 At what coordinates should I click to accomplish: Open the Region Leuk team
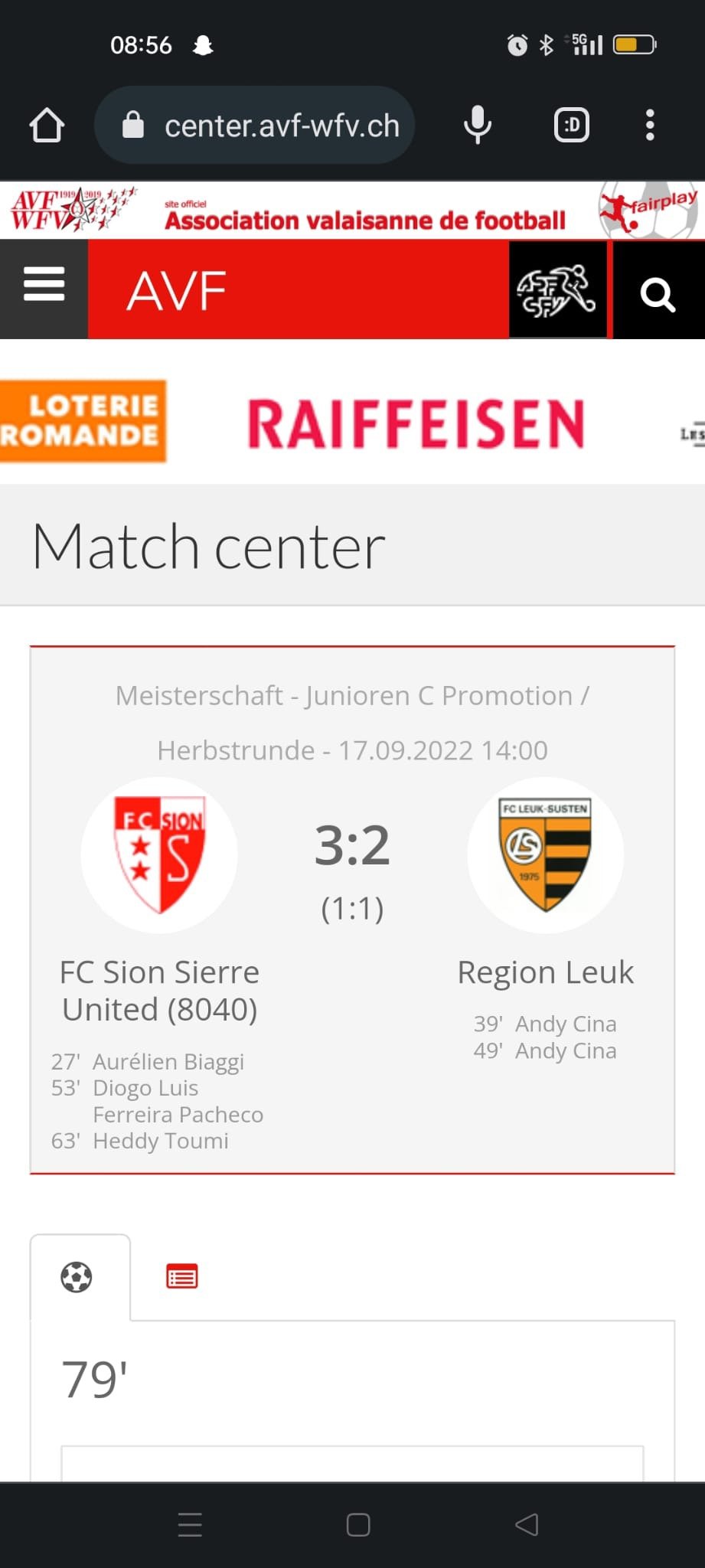pos(545,972)
